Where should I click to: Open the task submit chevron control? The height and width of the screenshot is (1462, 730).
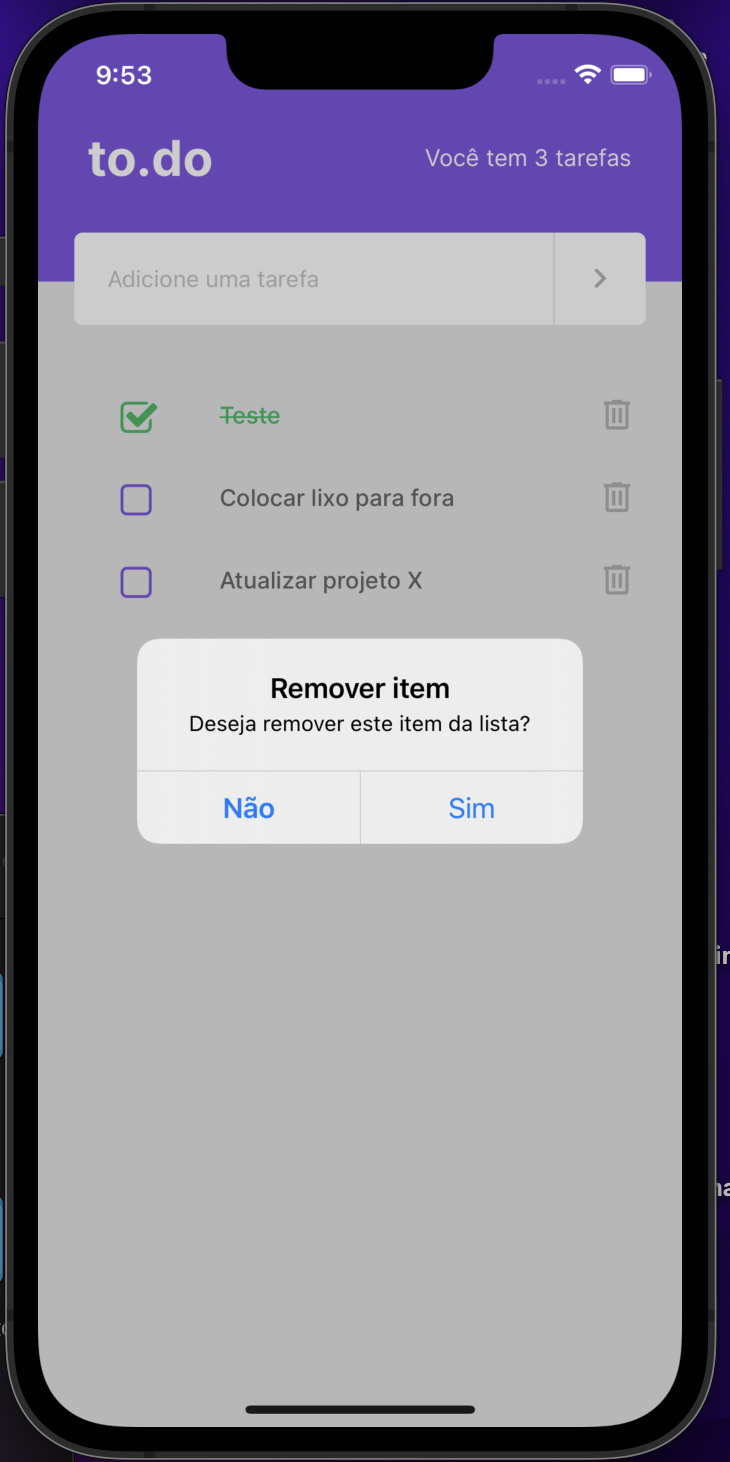pyautogui.click(x=599, y=278)
